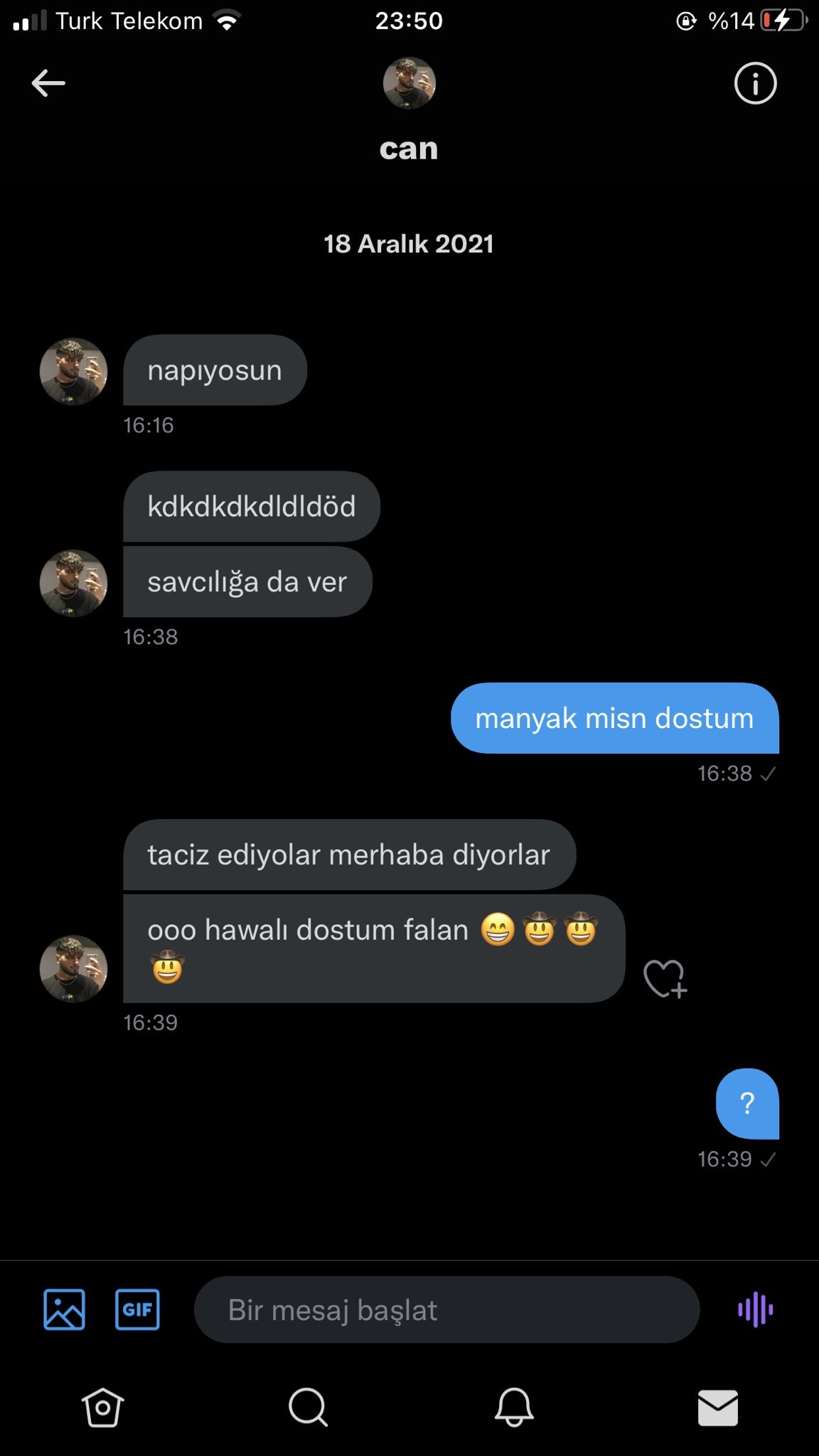Open the conversation info icon

[x=755, y=84]
